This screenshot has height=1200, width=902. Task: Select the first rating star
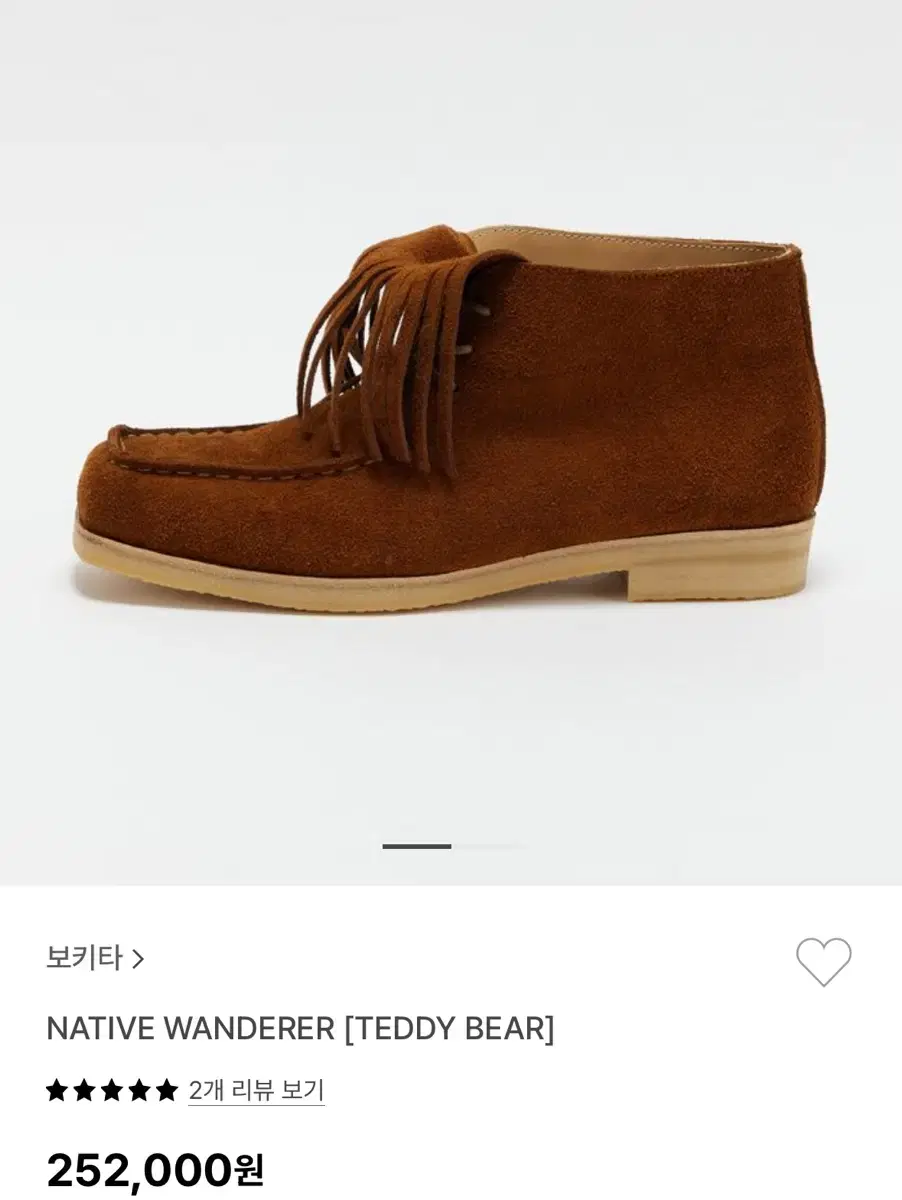click(x=55, y=1092)
